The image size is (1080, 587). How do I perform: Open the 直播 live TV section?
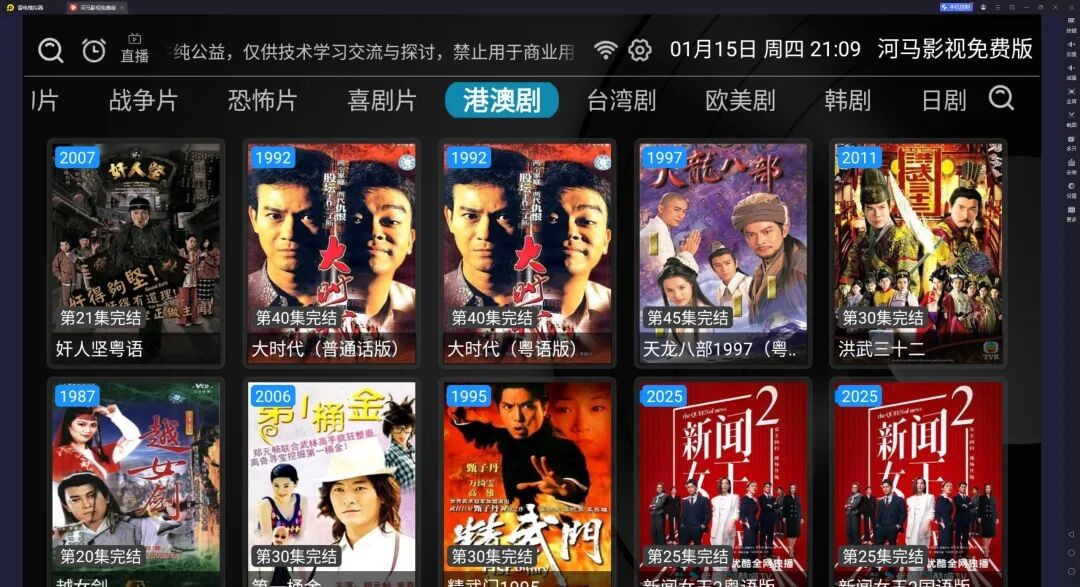click(135, 49)
